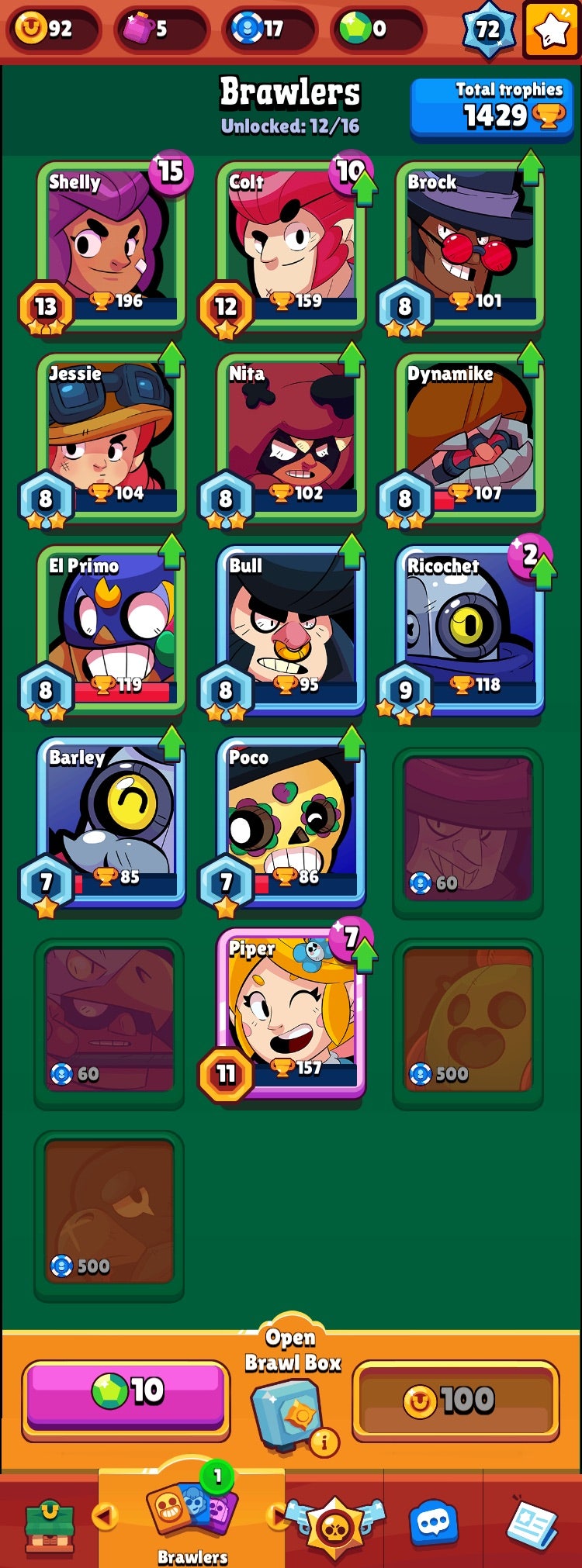Select the Dynamike card
This screenshot has height=1568, width=582.
469,436
